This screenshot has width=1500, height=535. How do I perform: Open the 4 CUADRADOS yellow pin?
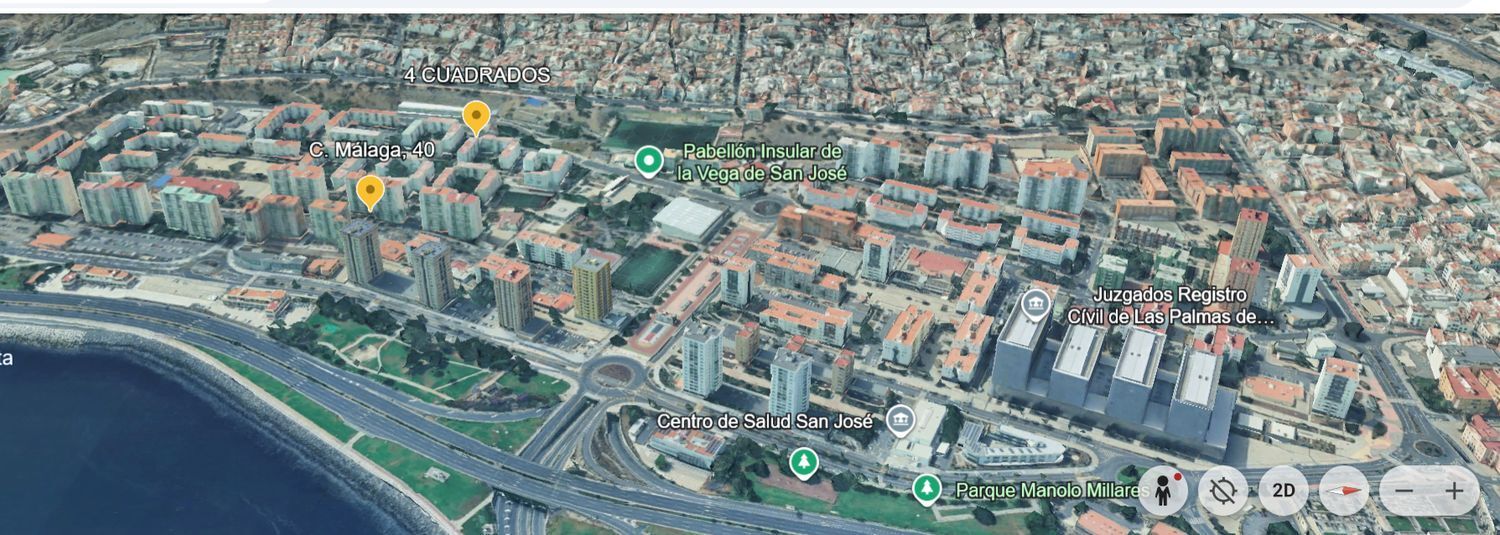[476, 117]
